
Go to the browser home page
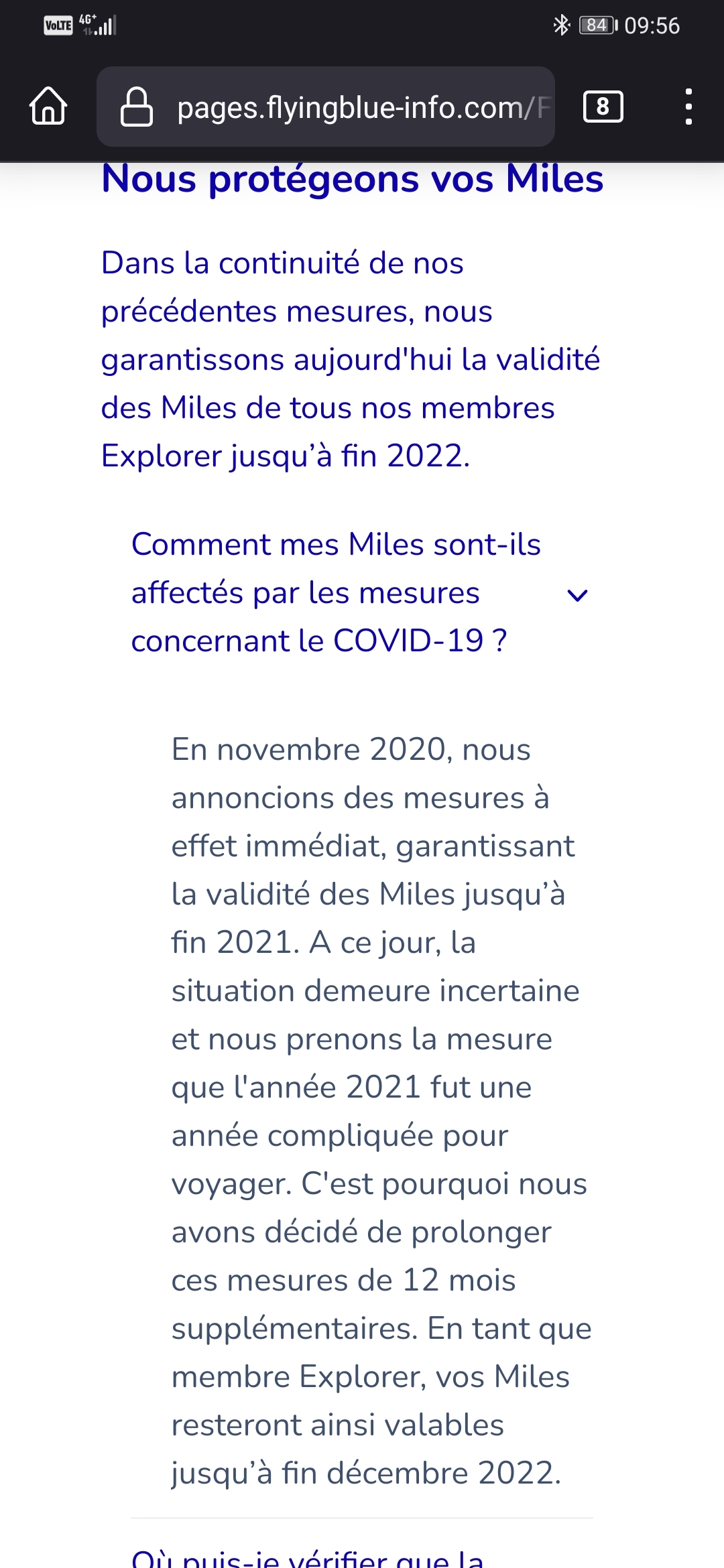pos(48,107)
